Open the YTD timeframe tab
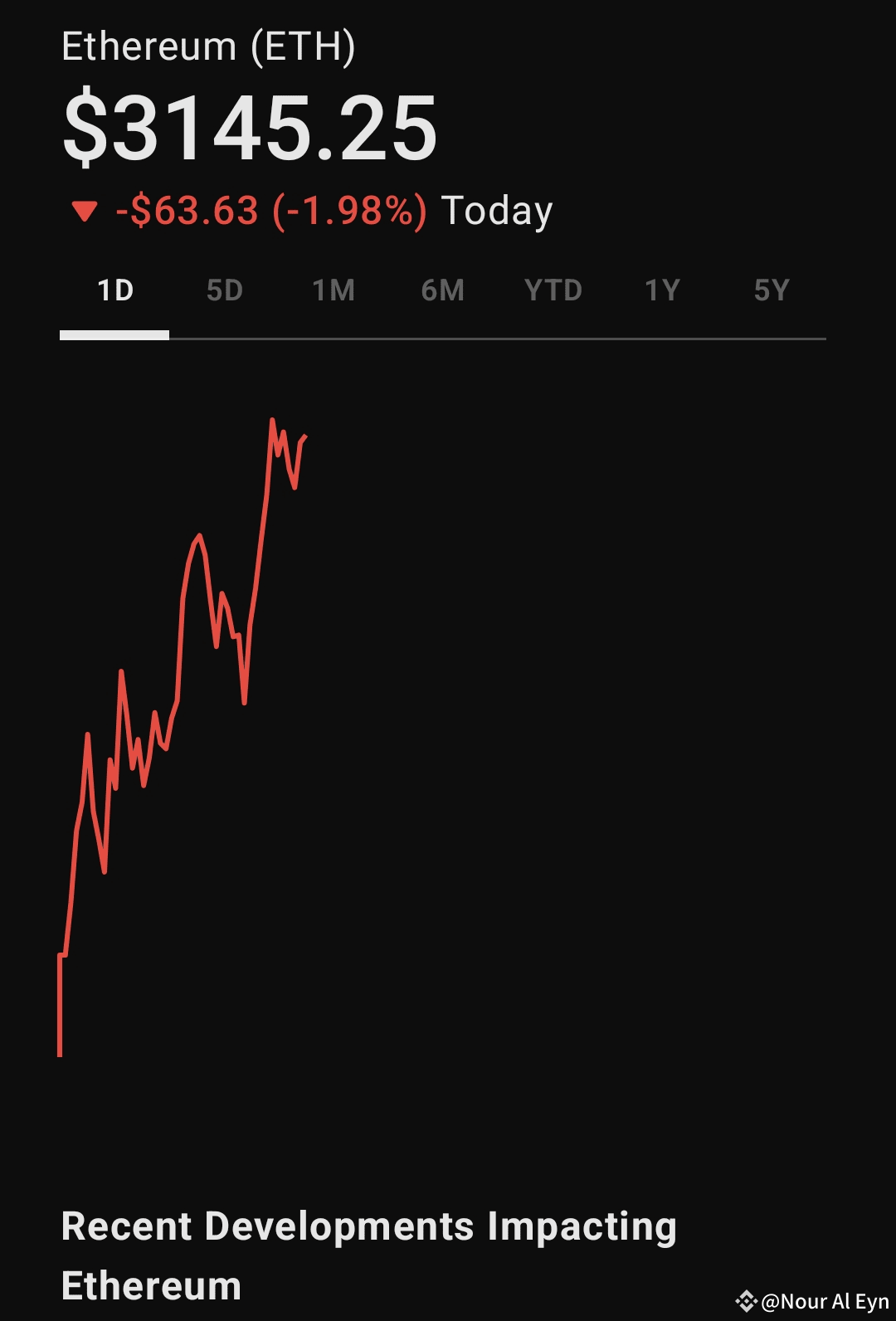896x1321 pixels. coord(553,291)
